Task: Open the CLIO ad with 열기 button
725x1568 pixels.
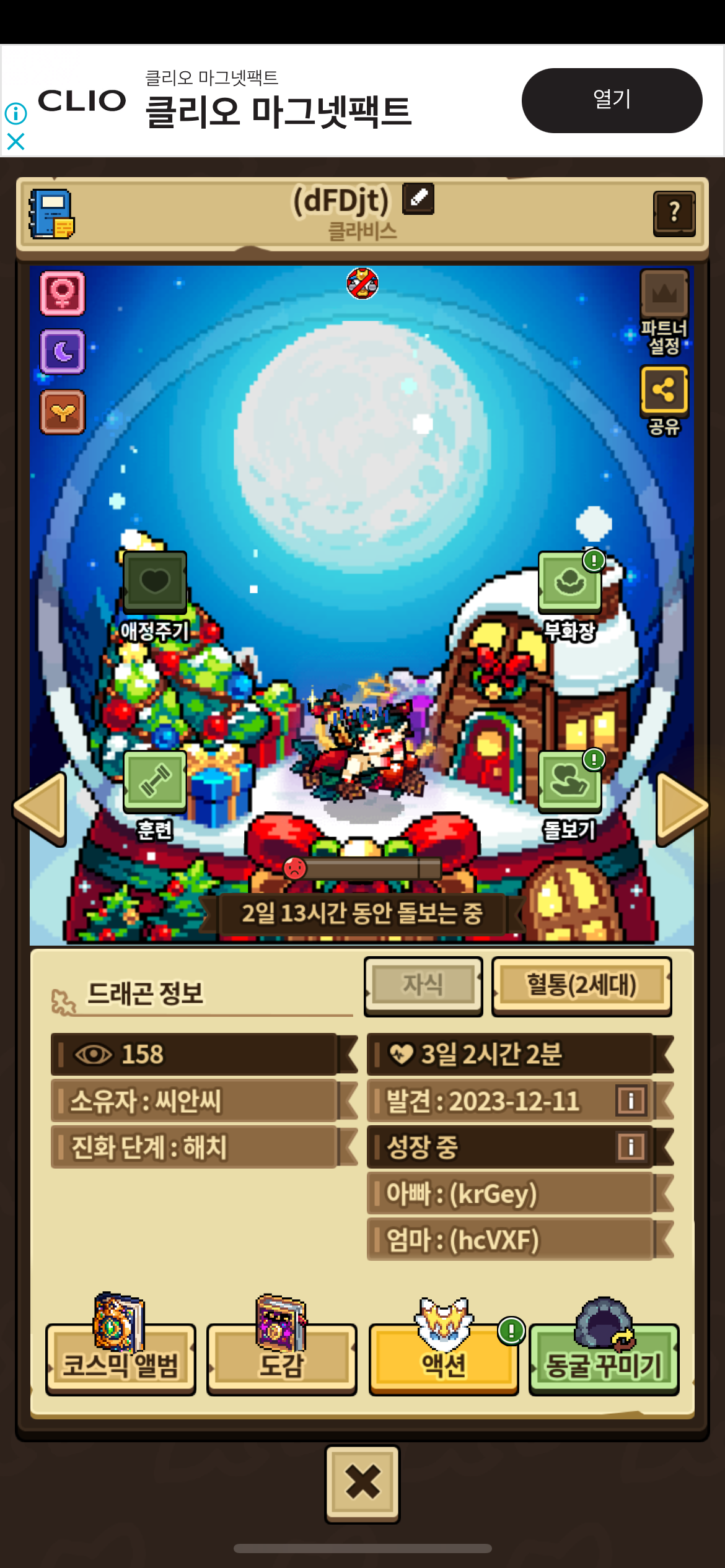Action: (x=611, y=100)
